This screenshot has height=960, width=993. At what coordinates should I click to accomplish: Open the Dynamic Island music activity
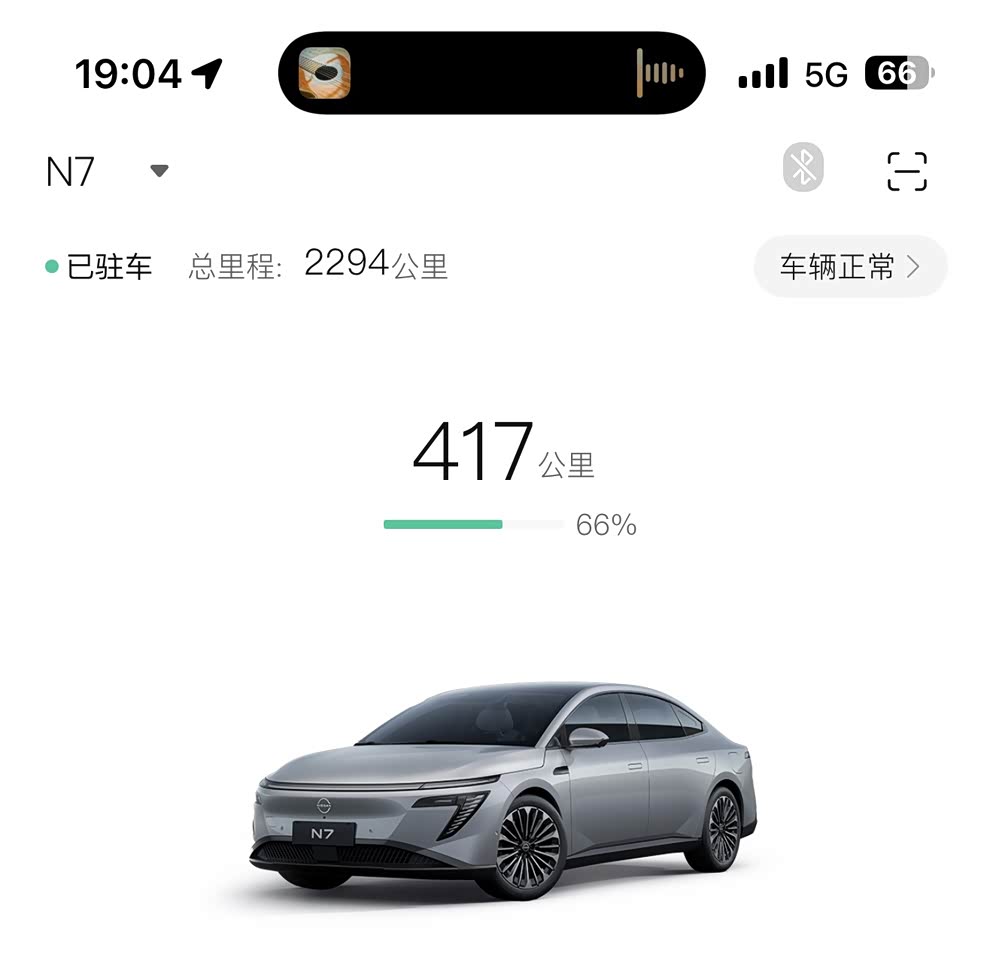coord(491,73)
